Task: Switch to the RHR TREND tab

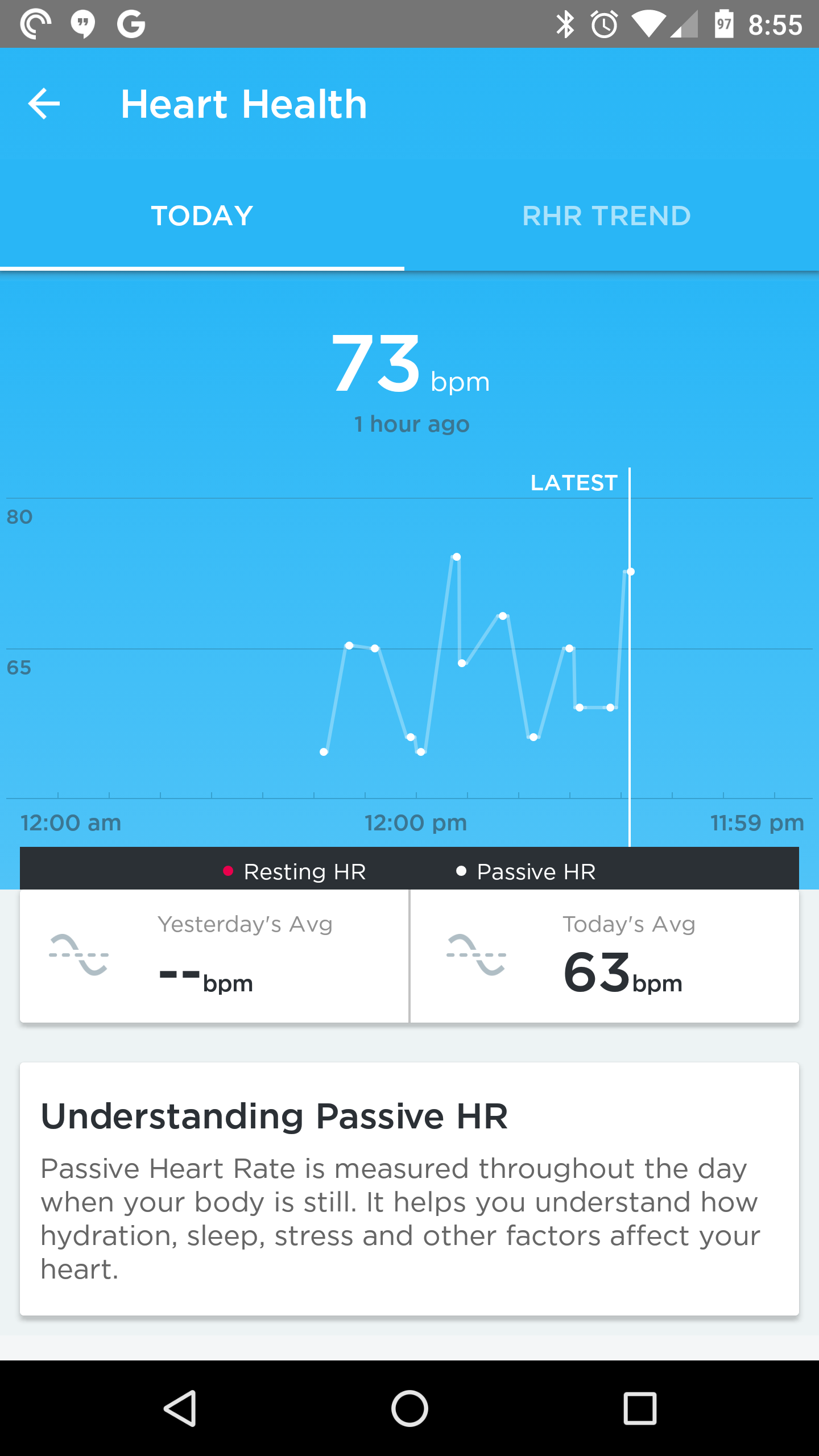Action: [x=606, y=216]
